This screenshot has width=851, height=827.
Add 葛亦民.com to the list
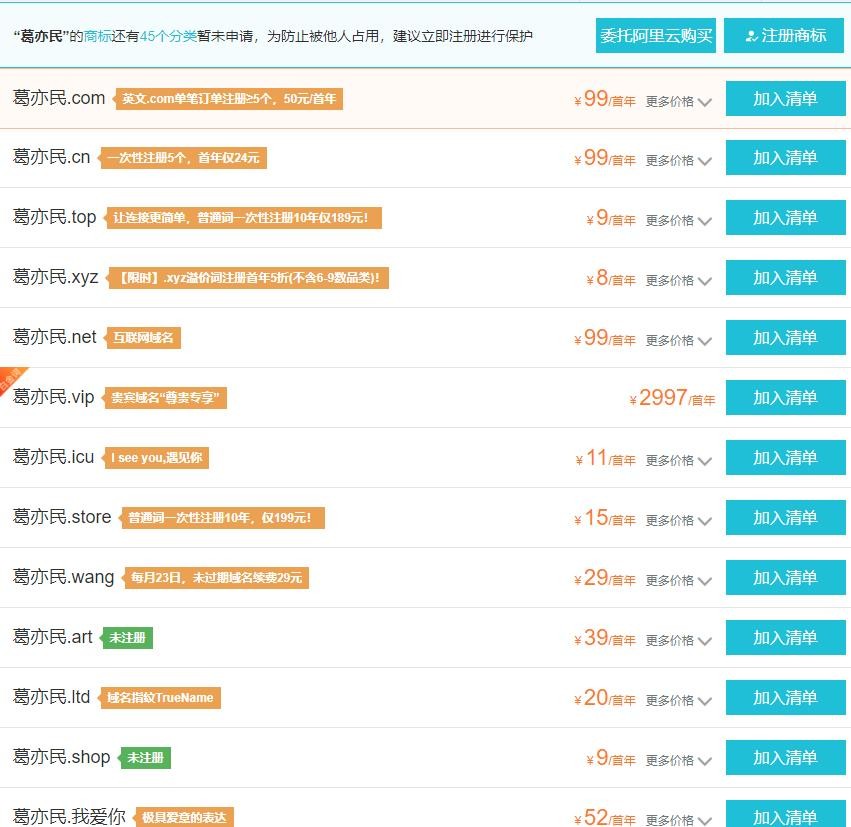point(785,98)
